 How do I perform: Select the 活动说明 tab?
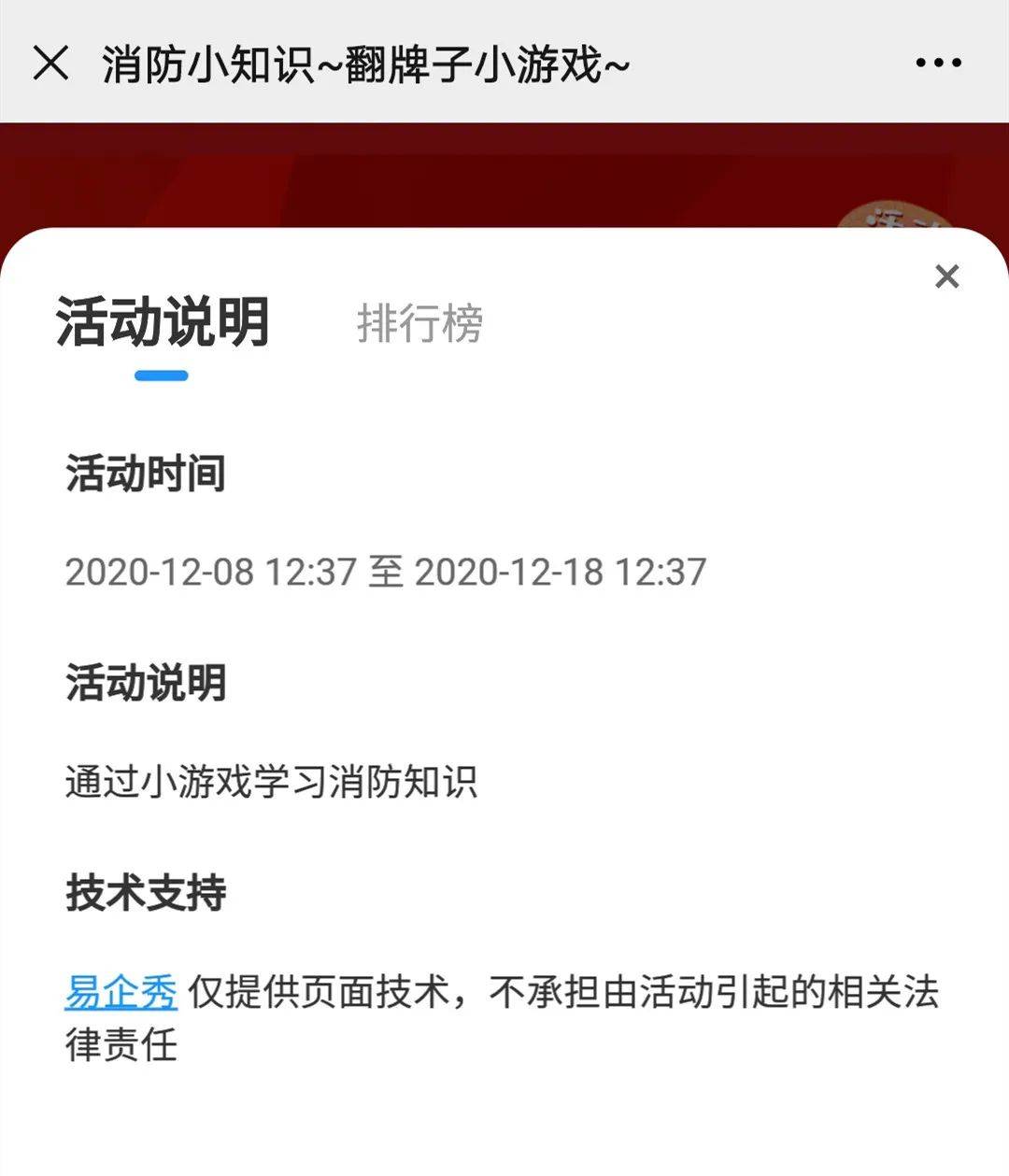[163, 322]
